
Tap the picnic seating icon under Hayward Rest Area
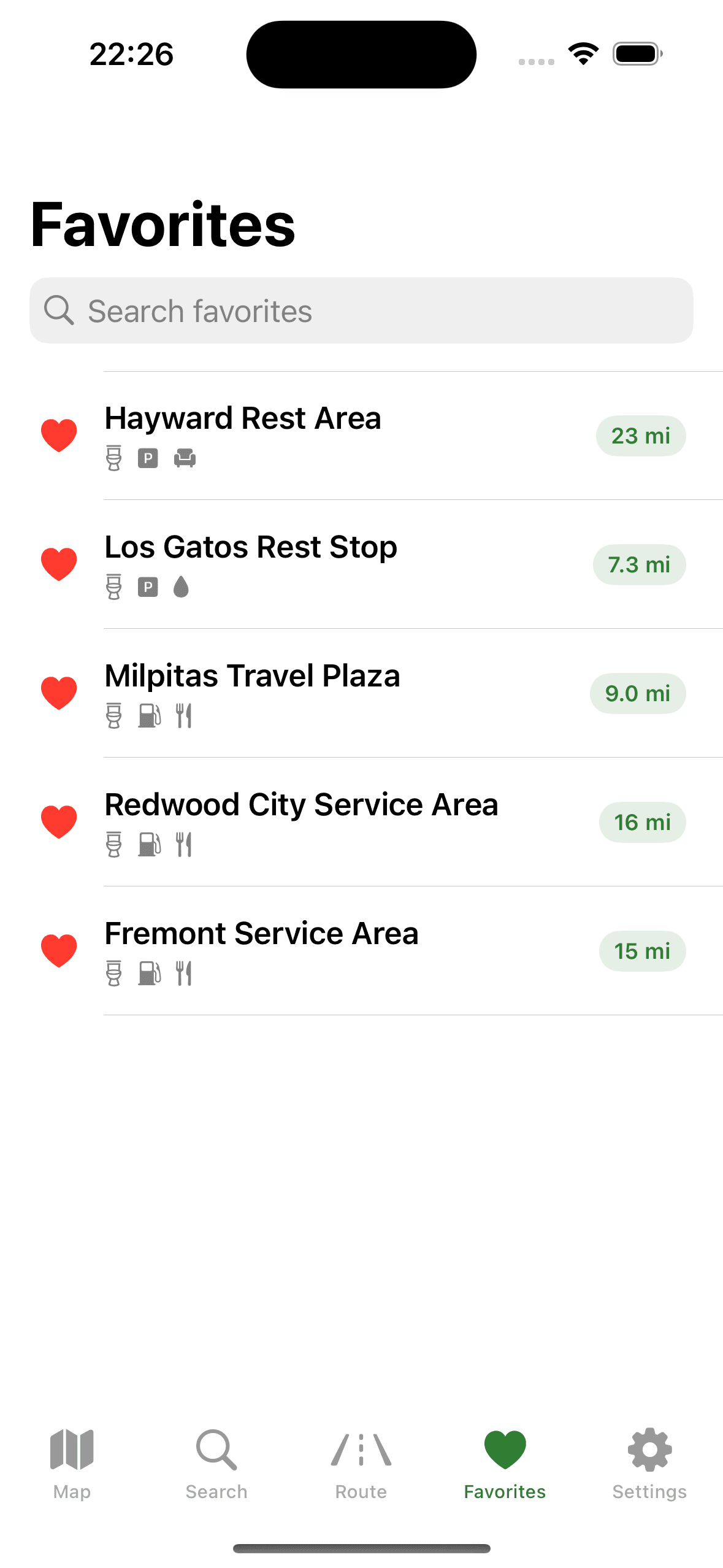185,459
